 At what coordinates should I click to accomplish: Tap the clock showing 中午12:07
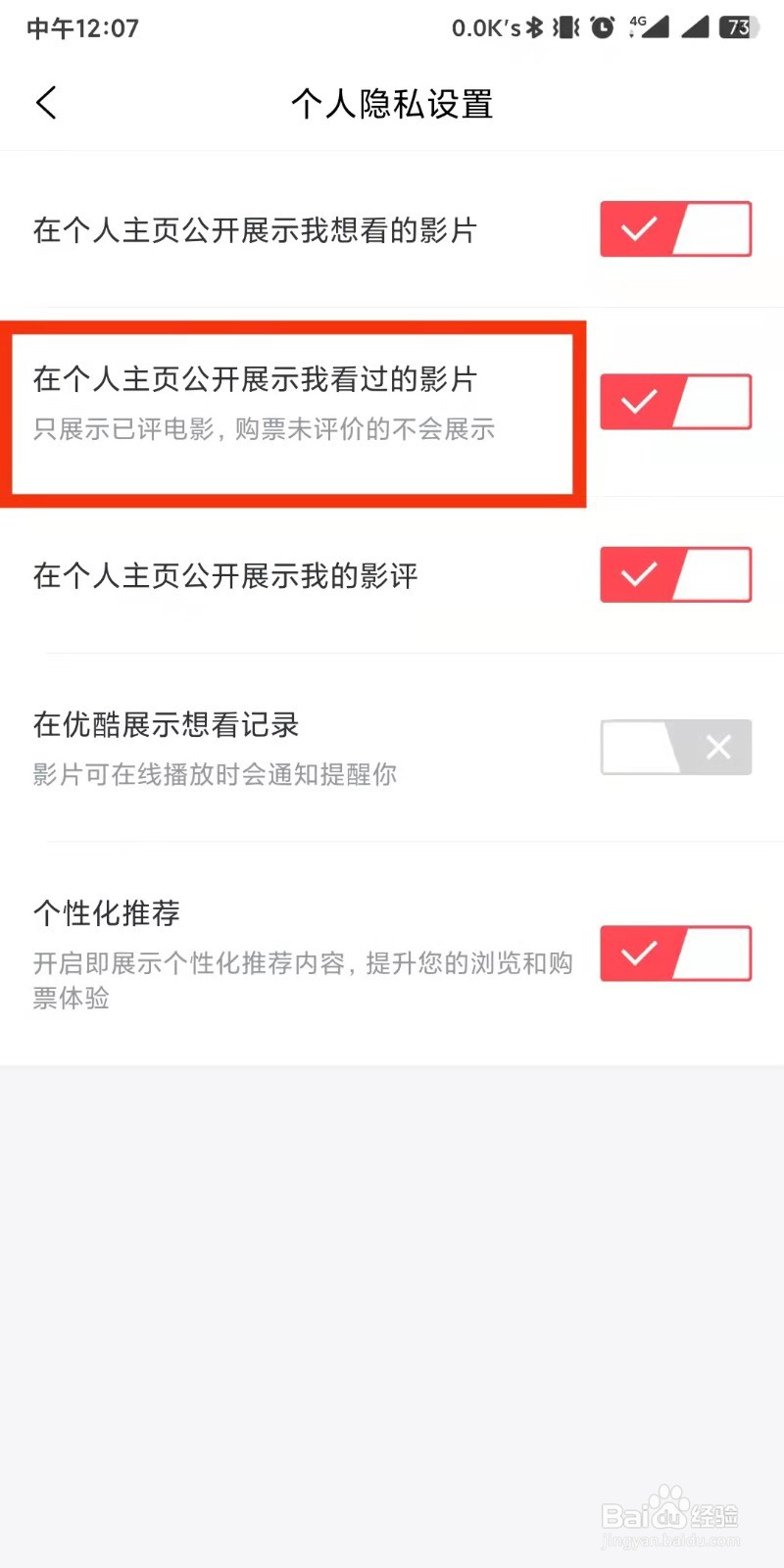click(82, 27)
